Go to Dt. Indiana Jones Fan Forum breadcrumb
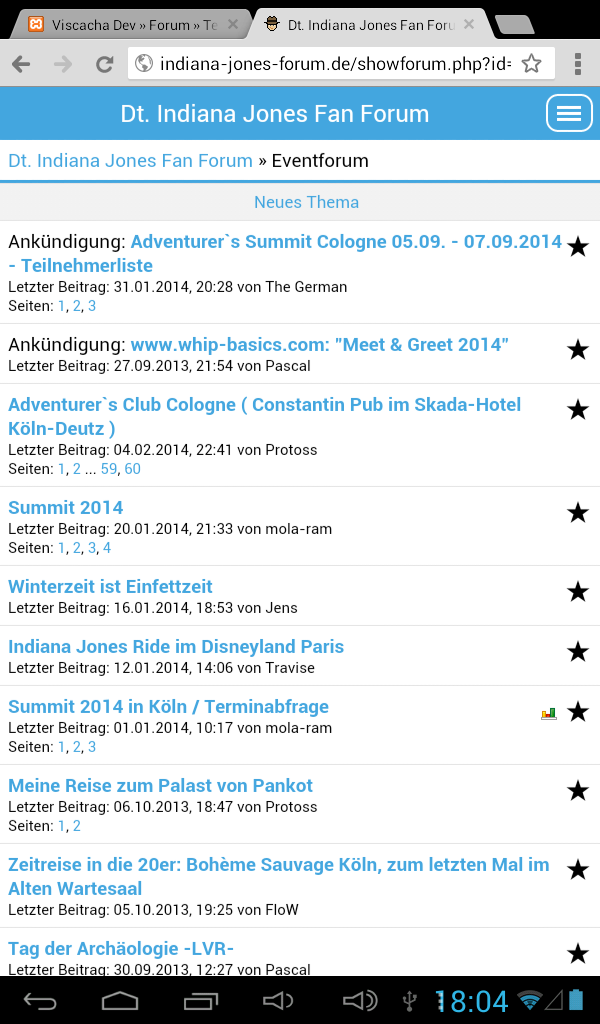The width and height of the screenshot is (600, 1024). click(130, 161)
